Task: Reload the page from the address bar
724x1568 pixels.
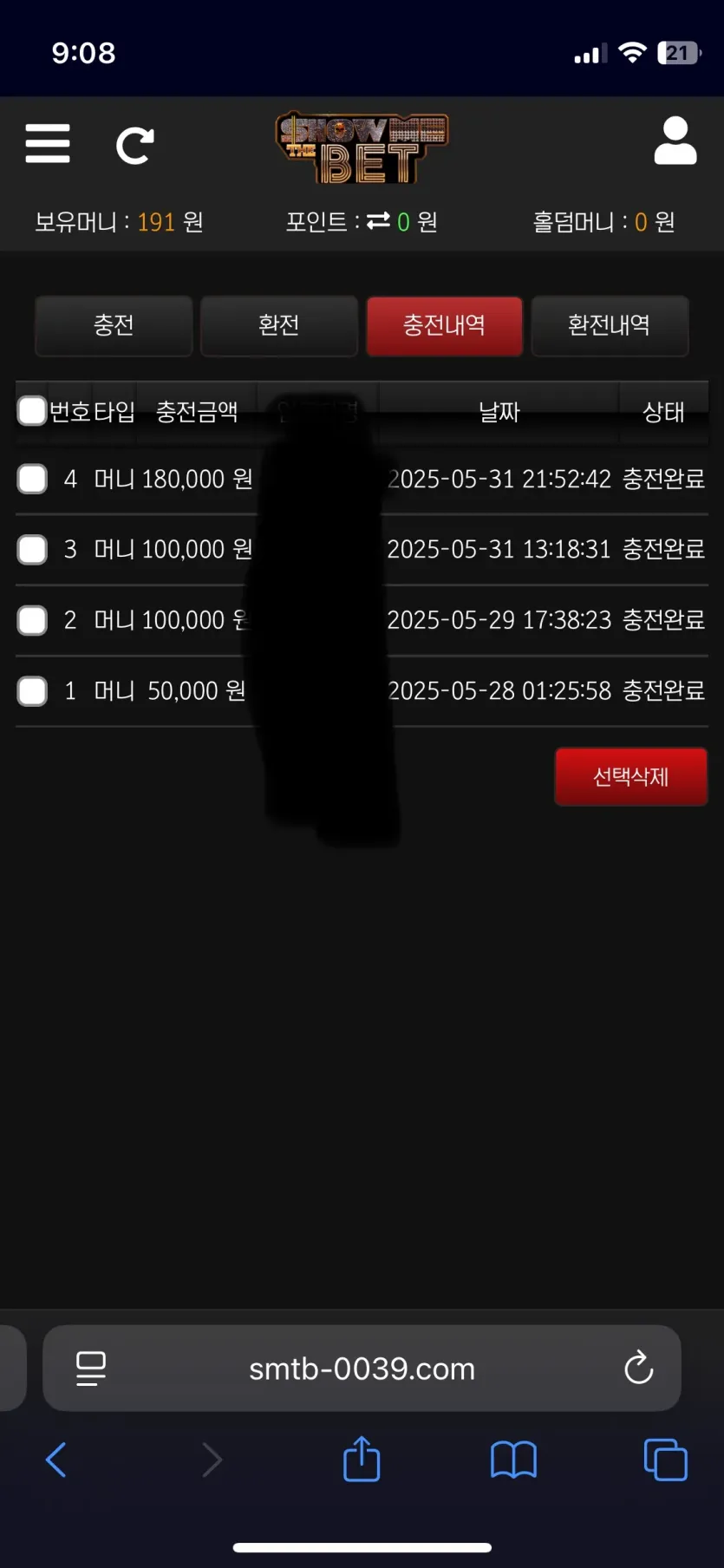Action: [639, 1369]
